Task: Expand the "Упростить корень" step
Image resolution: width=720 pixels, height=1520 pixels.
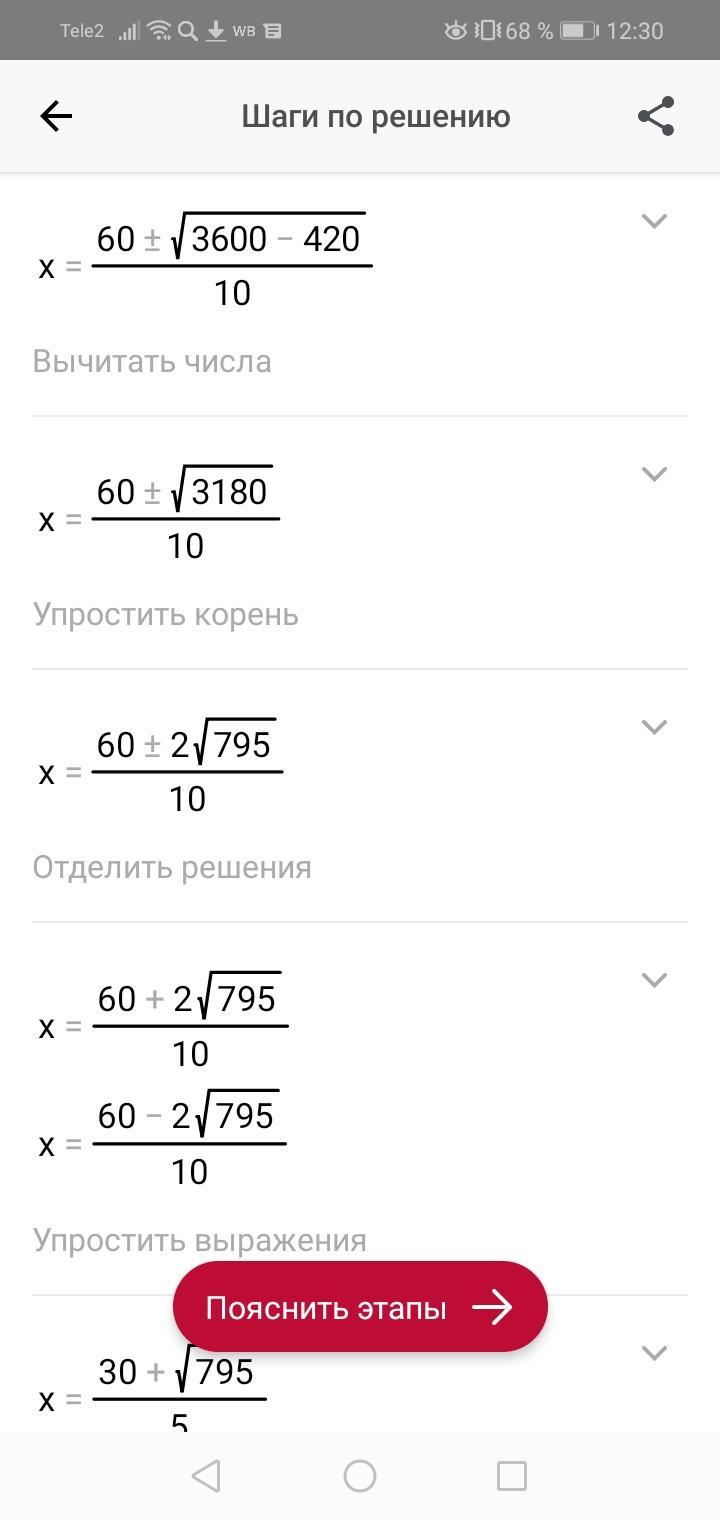Action: coord(654,474)
